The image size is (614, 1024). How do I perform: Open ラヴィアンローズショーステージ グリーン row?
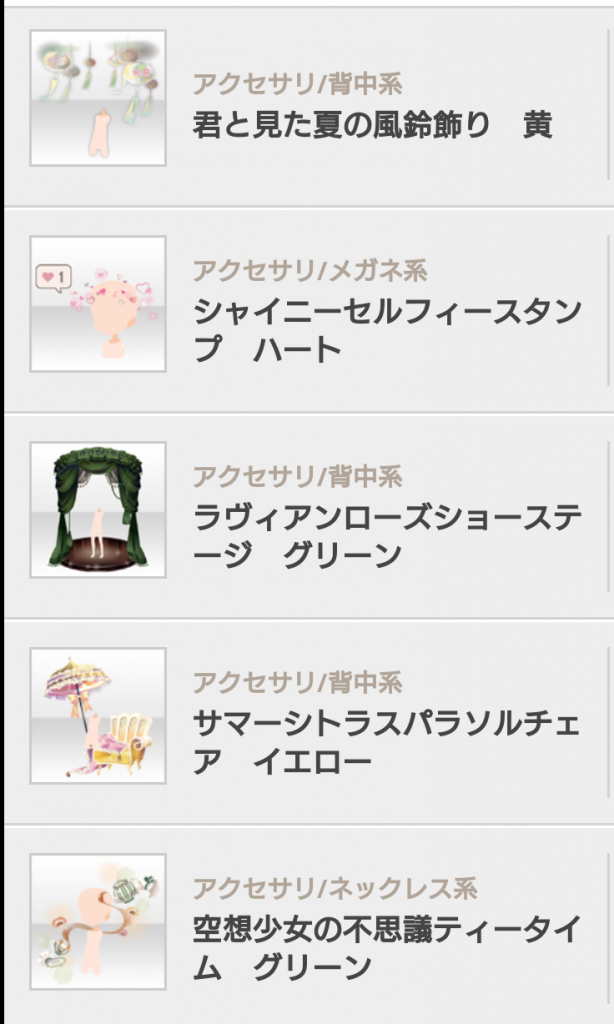(x=385, y=518)
